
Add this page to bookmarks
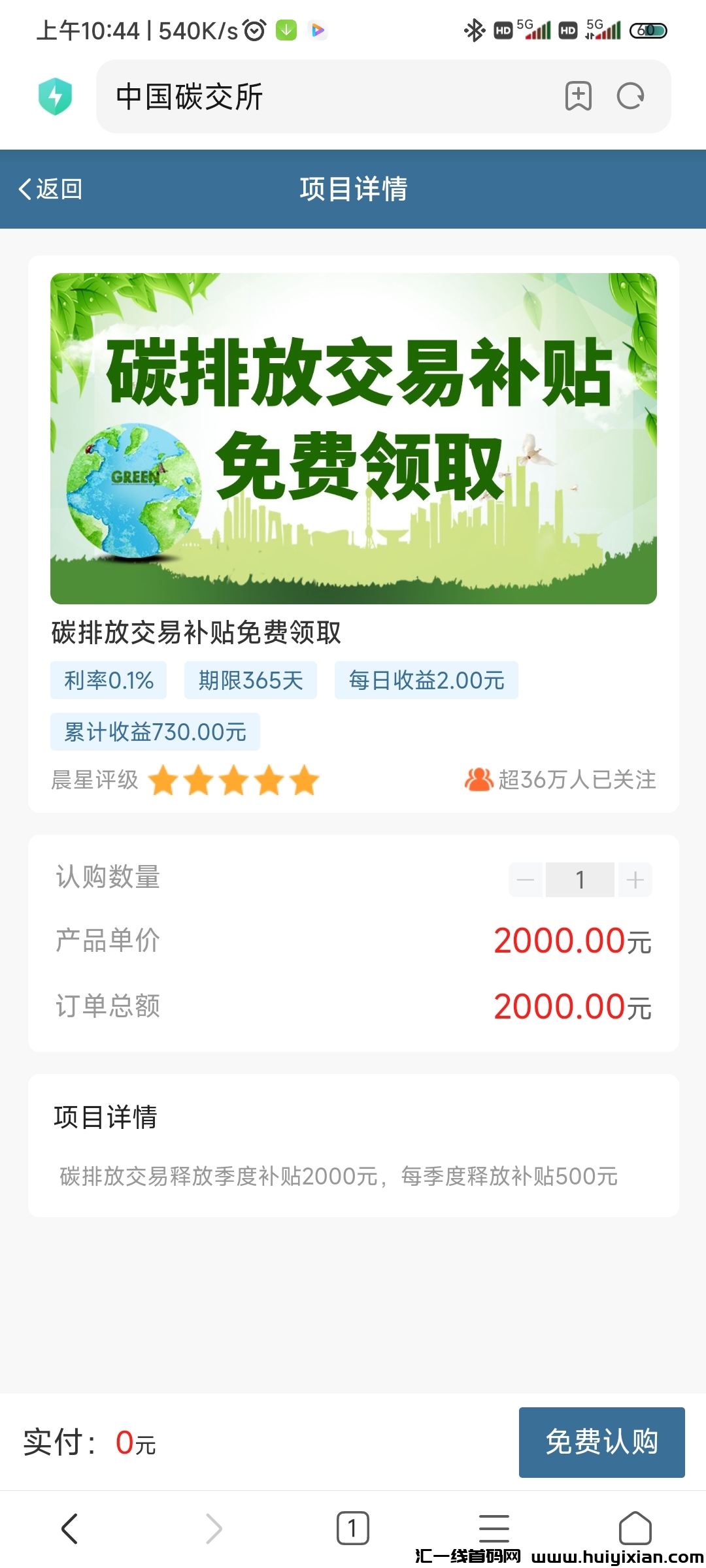578,97
